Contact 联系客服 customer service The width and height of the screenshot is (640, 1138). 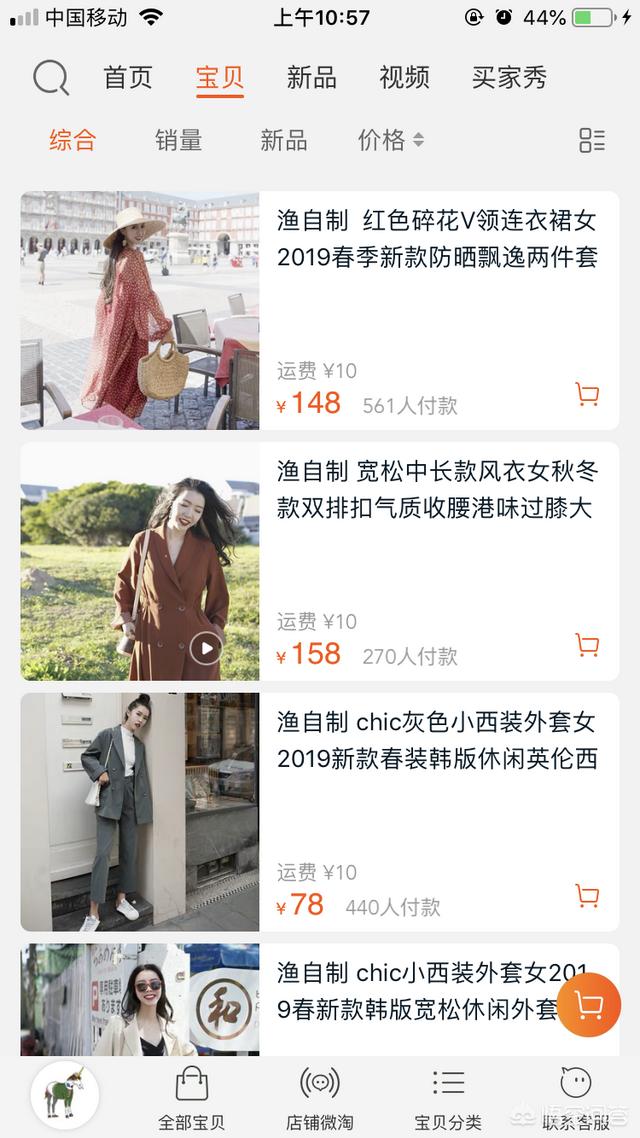575,1097
